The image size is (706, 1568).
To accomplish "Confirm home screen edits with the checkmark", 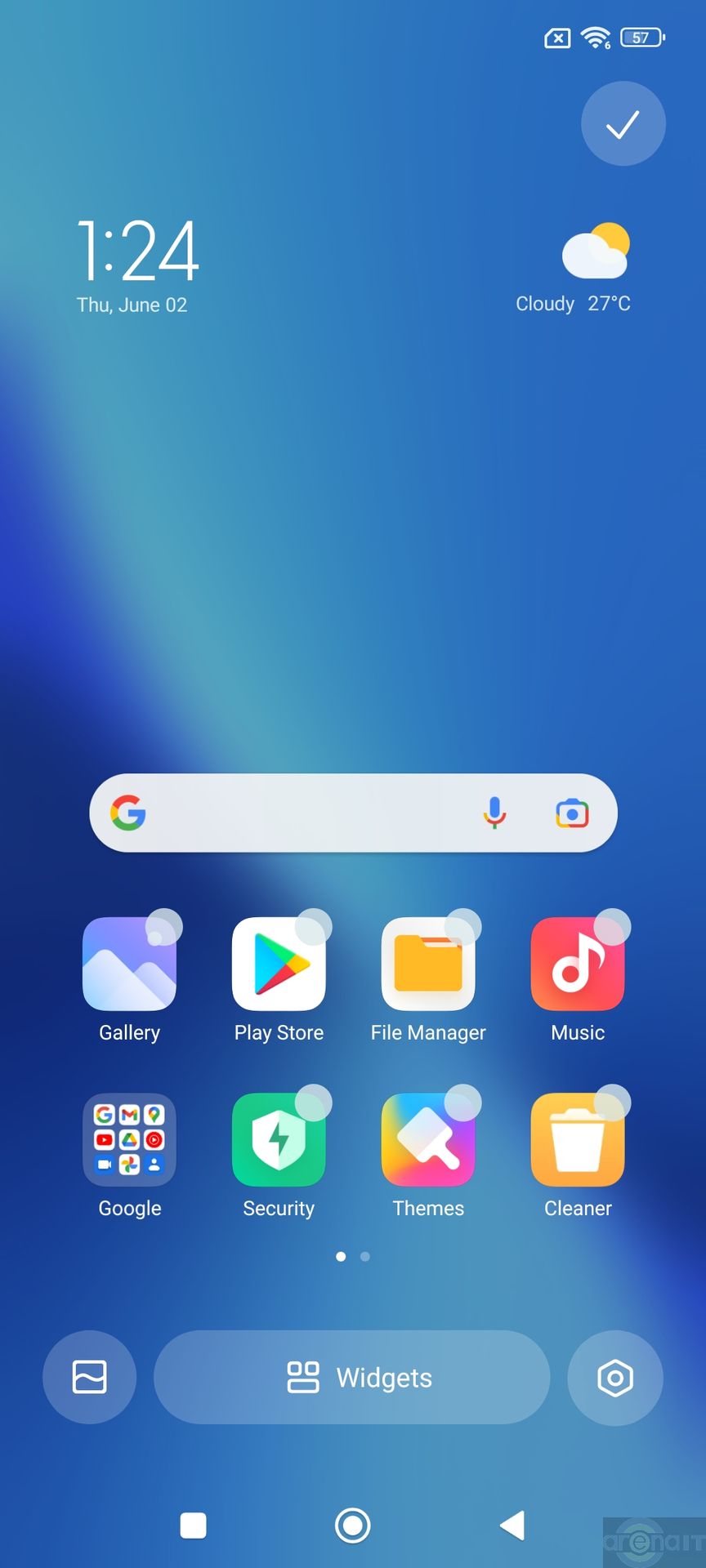I will pyautogui.click(x=623, y=124).
